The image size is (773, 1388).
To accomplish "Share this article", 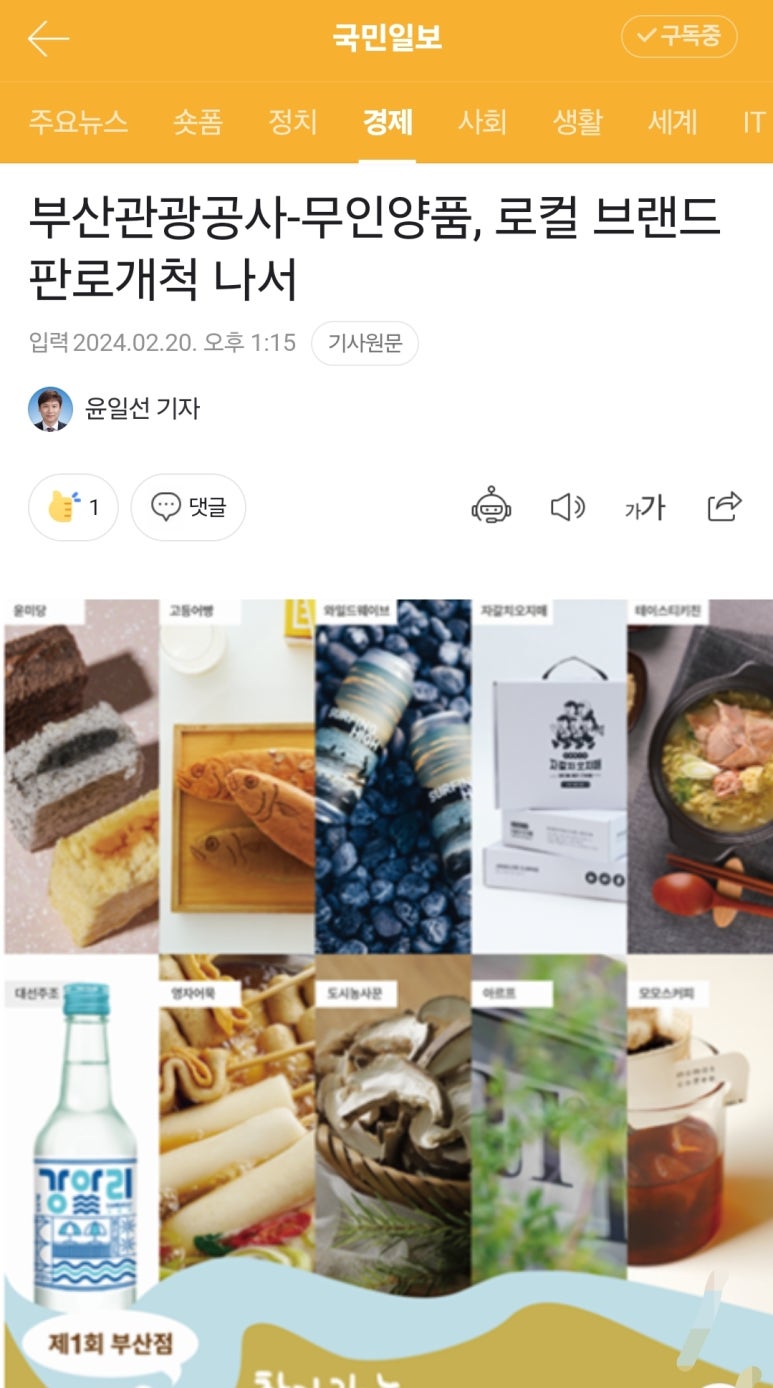I will 724,507.
